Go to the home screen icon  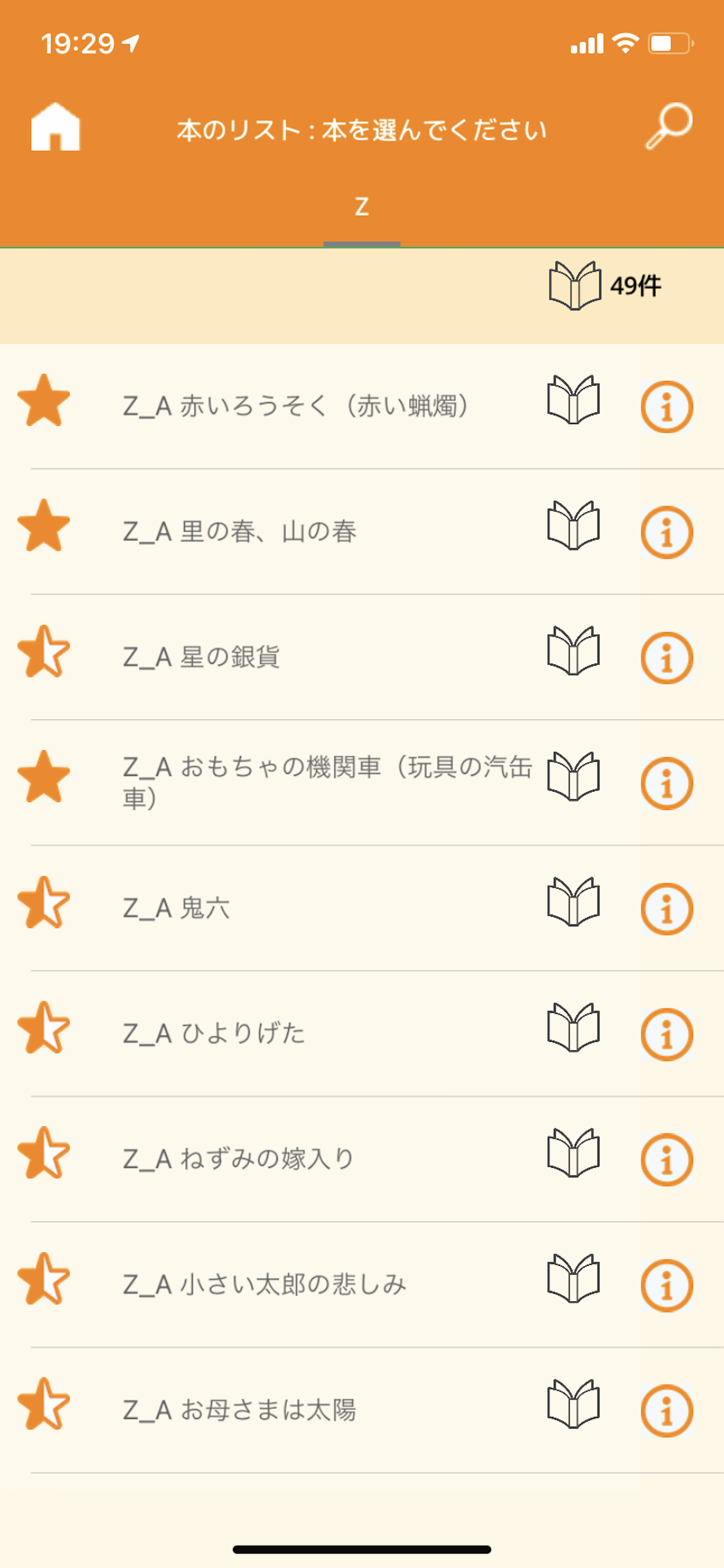[x=55, y=127]
